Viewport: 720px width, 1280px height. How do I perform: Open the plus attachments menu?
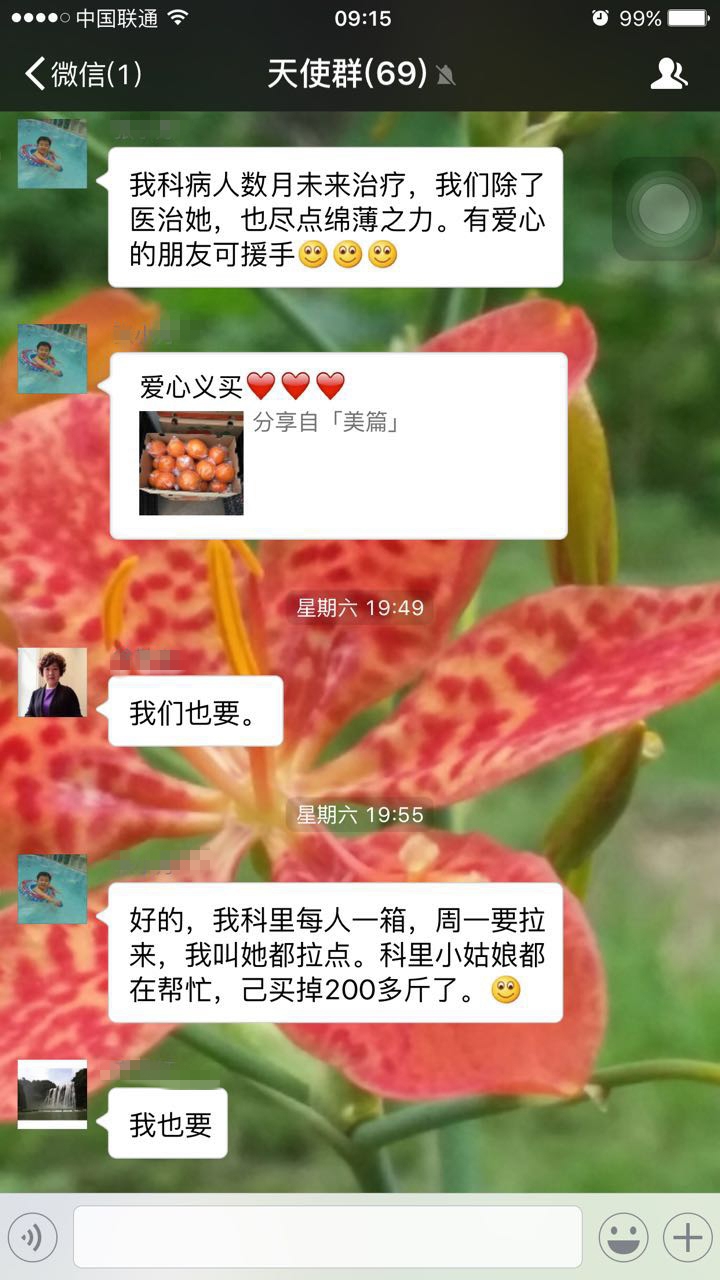[x=687, y=1238]
